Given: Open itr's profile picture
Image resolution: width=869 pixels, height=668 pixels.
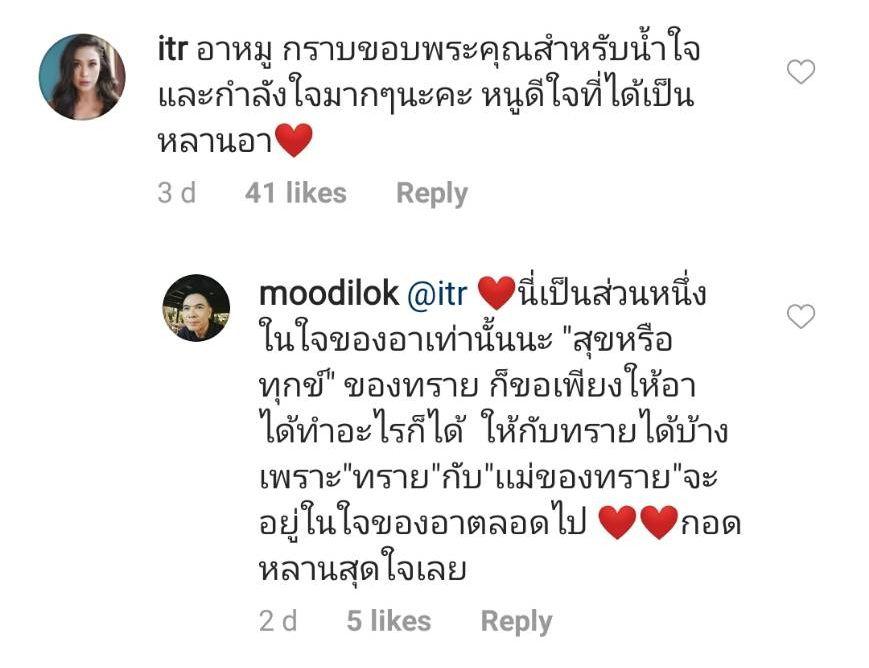Looking at the screenshot, I should click(x=82, y=77).
